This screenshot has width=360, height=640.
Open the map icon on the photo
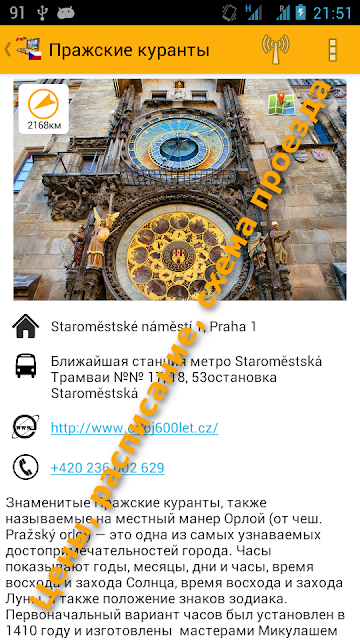click(281, 103)
